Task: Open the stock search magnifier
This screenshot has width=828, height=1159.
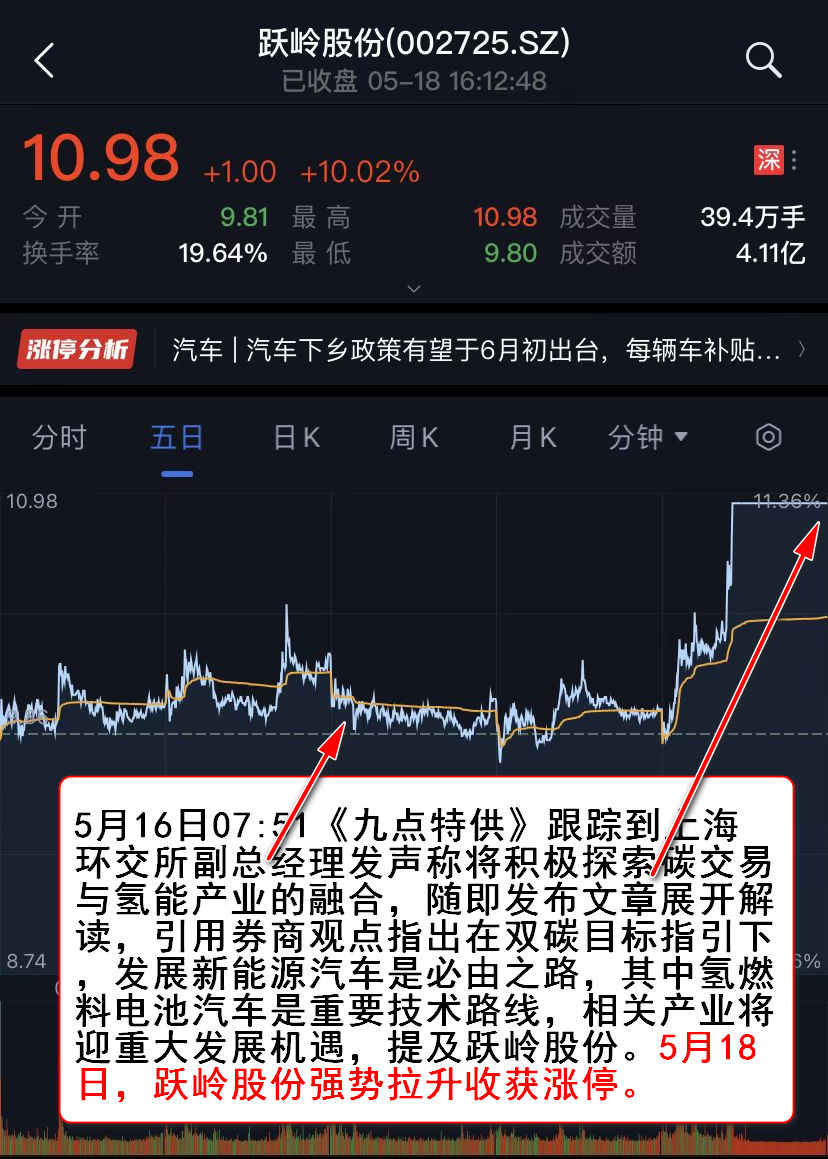Action: (763, 61)
